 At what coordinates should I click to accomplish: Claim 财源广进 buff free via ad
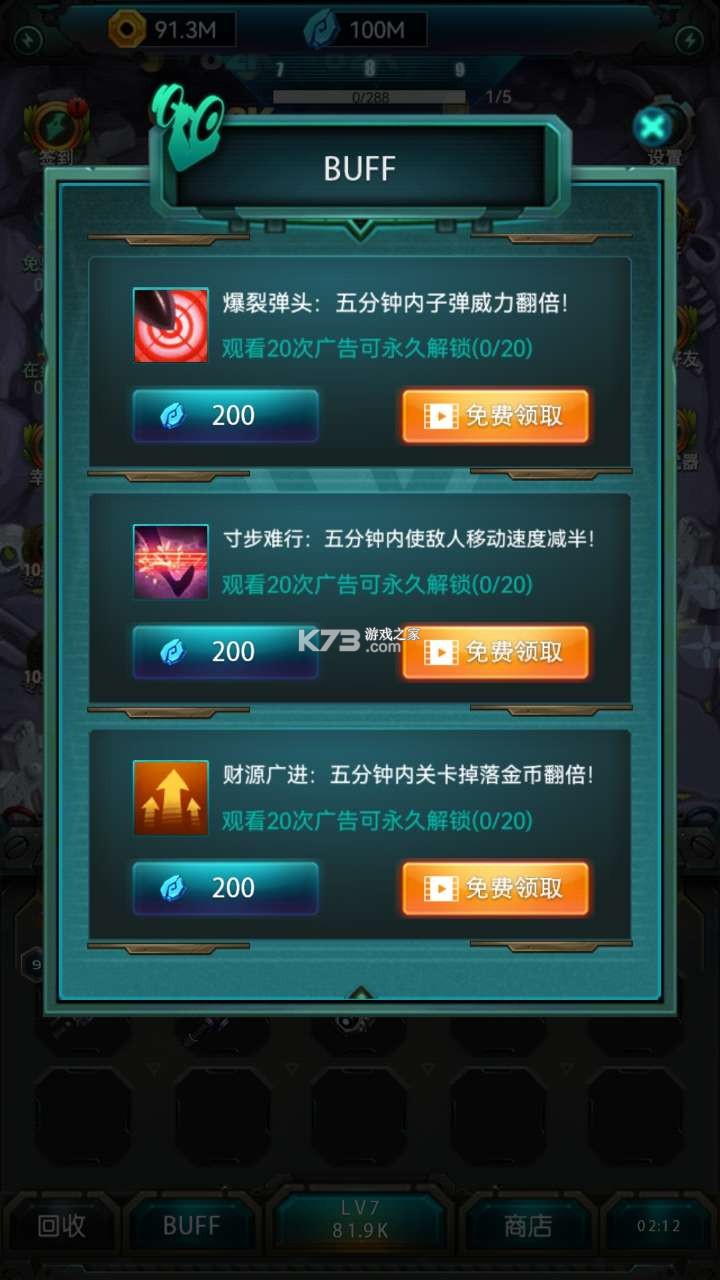[x=495, y=887]
